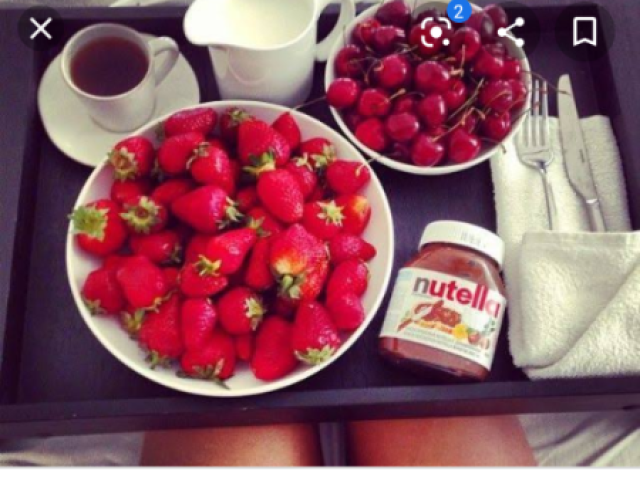Image resolution: width=640 pixels, height=480 pixels.
Task: Search this image with Lens
Action: pos(436,32)
